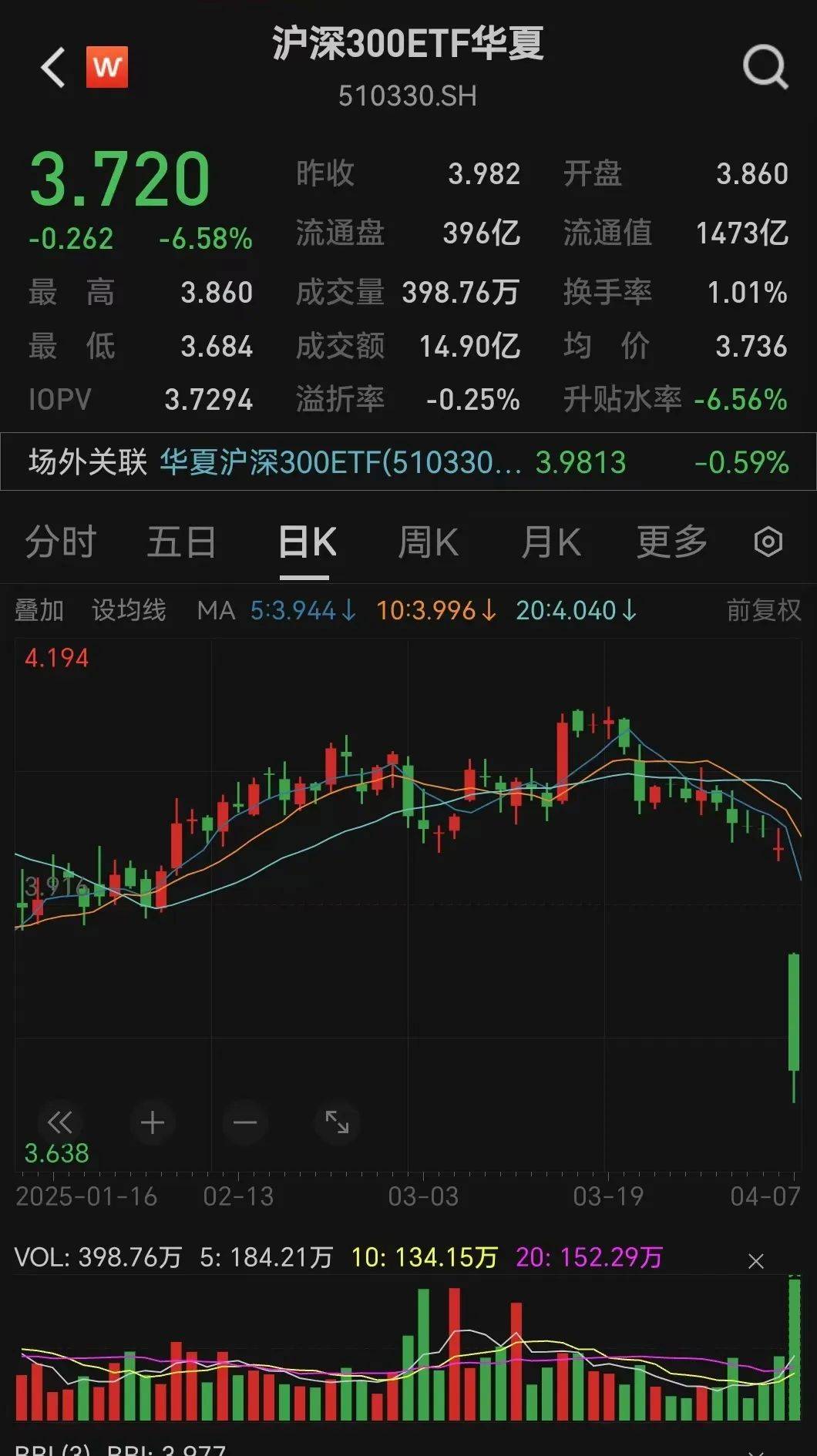Open chart settings hexagon icon

(x=768, y=542)
